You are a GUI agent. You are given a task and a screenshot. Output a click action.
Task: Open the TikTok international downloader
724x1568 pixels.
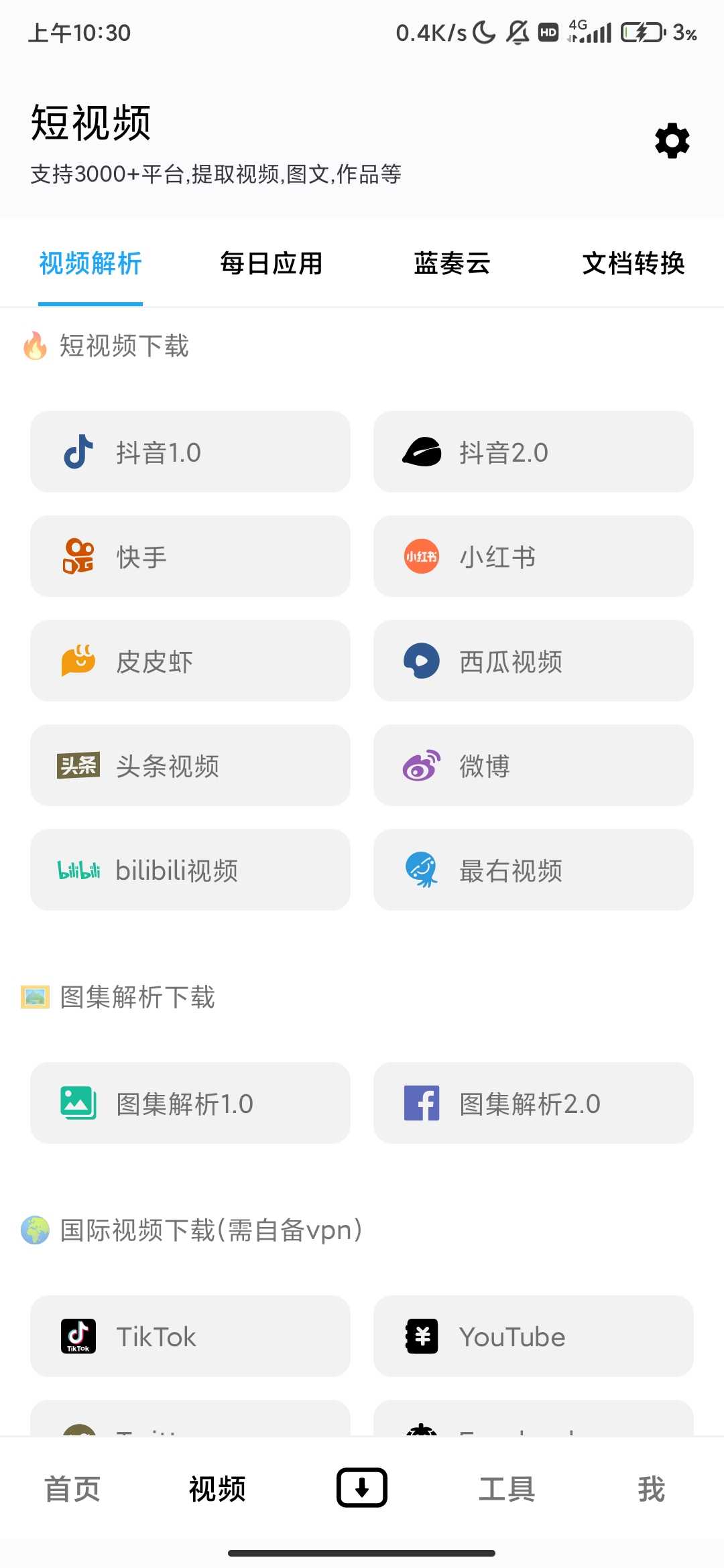190,1337
